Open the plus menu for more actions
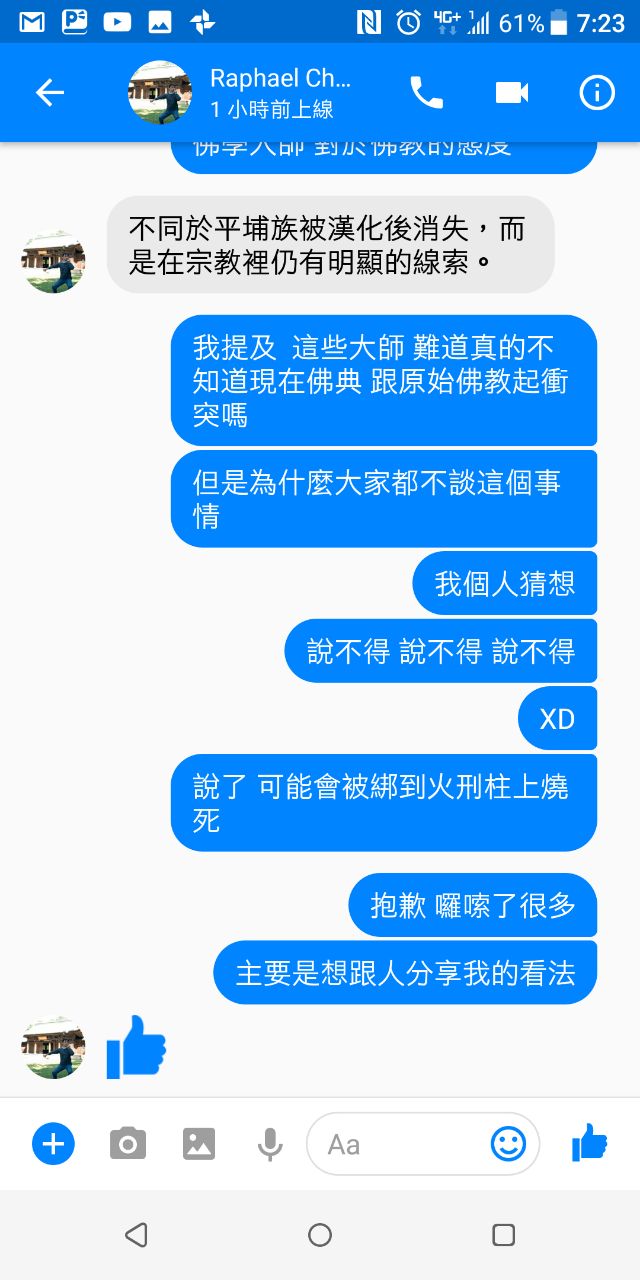Image resolution: width=640 pixels, height=1280 pixels. tap(54, 1143)
